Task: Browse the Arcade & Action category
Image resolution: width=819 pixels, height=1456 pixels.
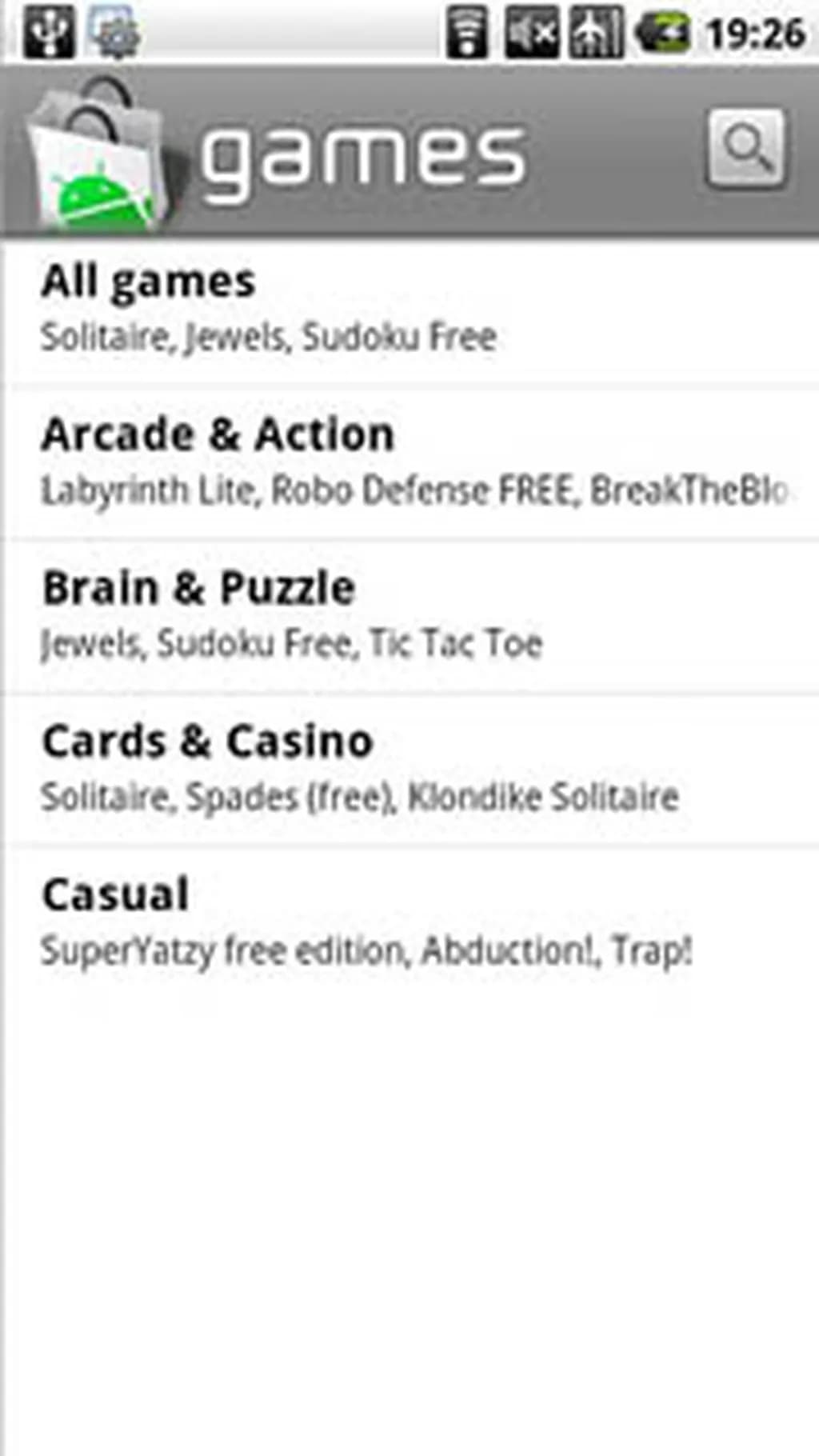Action: click(409, 462)
